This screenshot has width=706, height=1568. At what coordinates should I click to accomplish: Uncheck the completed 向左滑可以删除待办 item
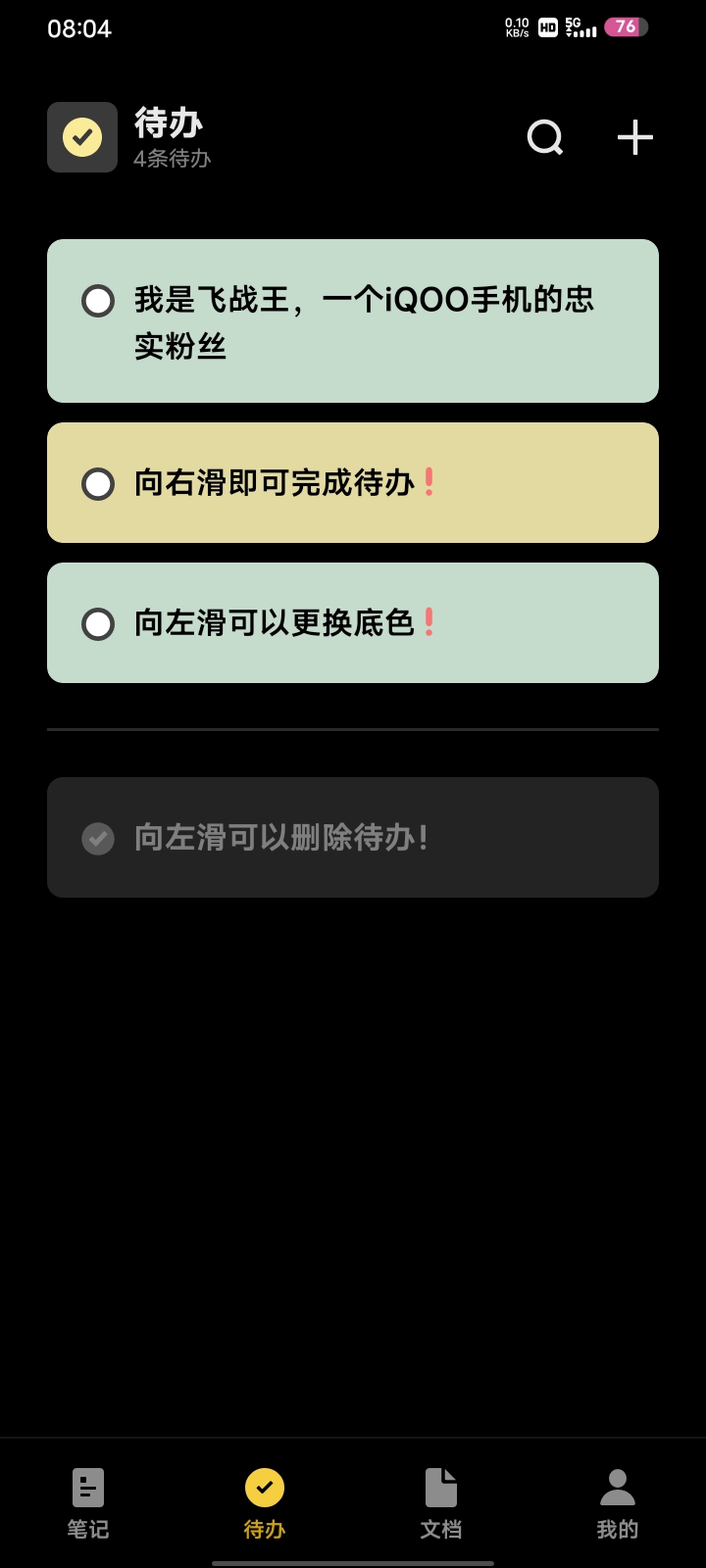pyautogui.click(x=98, y=838)
